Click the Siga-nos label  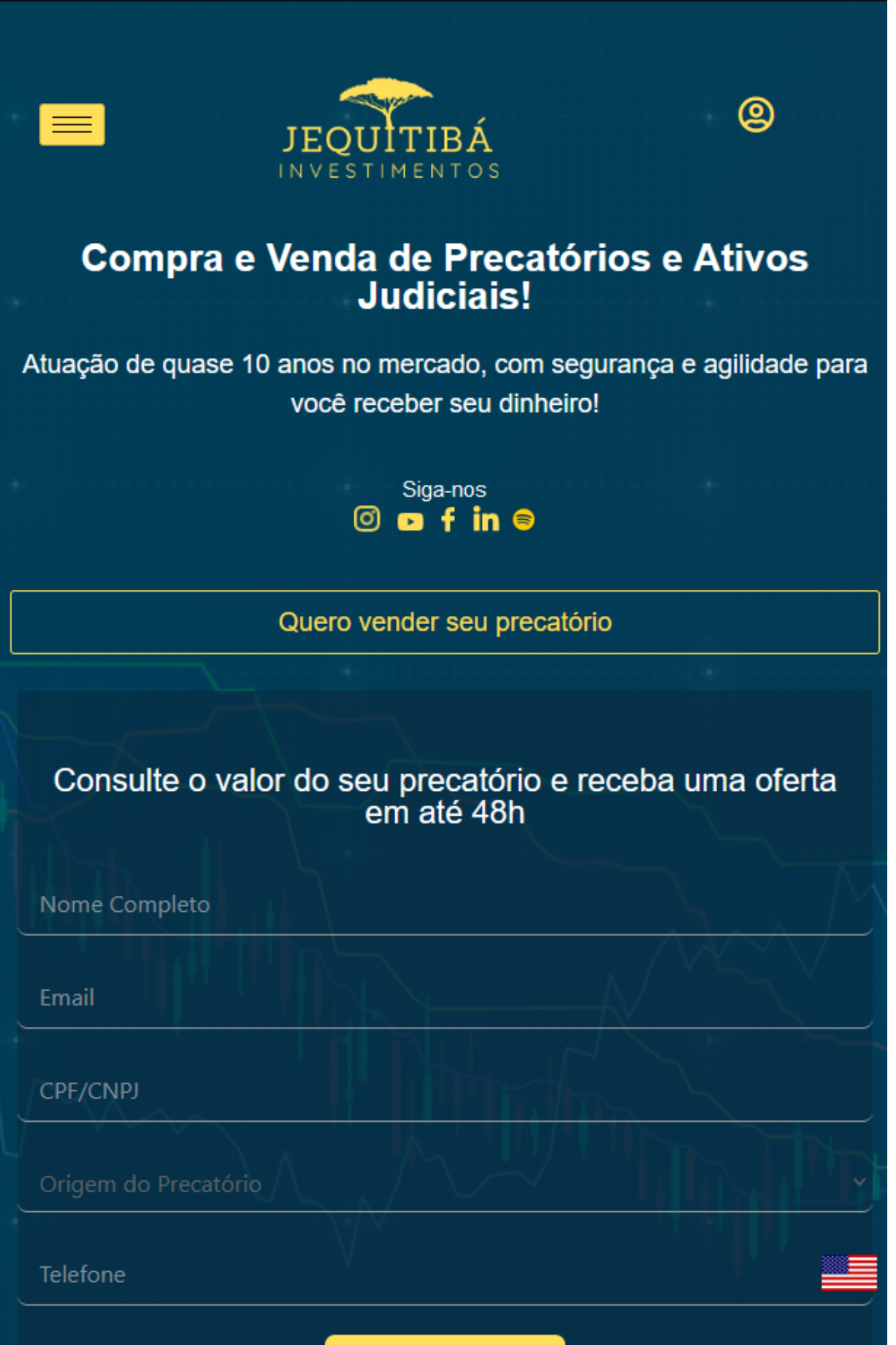[x=444, y=490]
